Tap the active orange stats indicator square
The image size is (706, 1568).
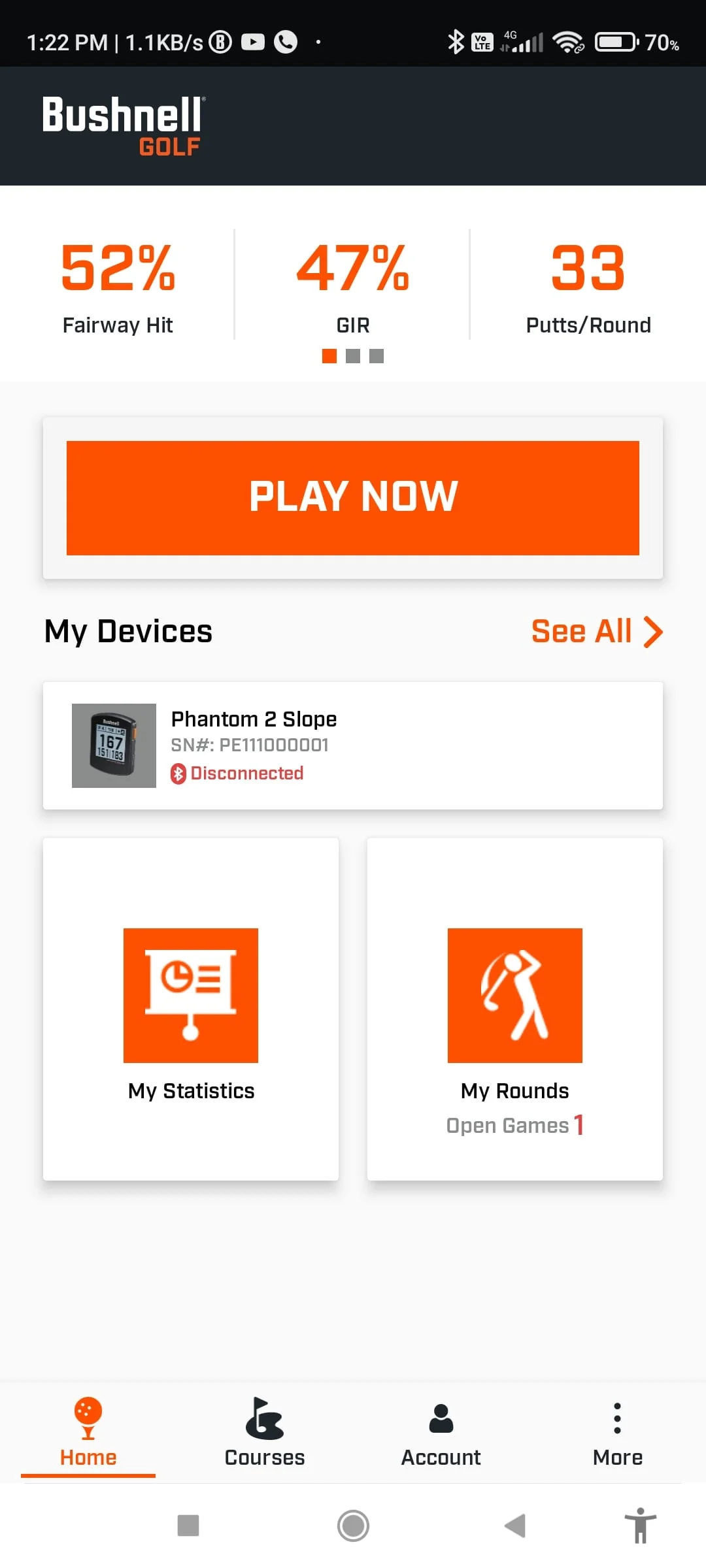(329, 356)
